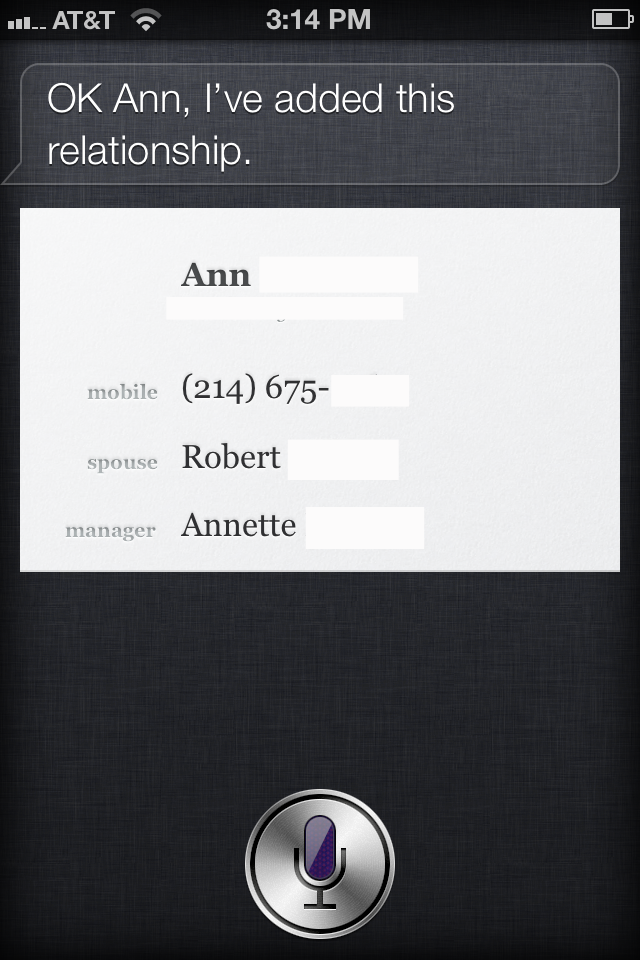640x960 pixels.
Task: Open Ann's contact card
Action: click(x=320, y=390)
